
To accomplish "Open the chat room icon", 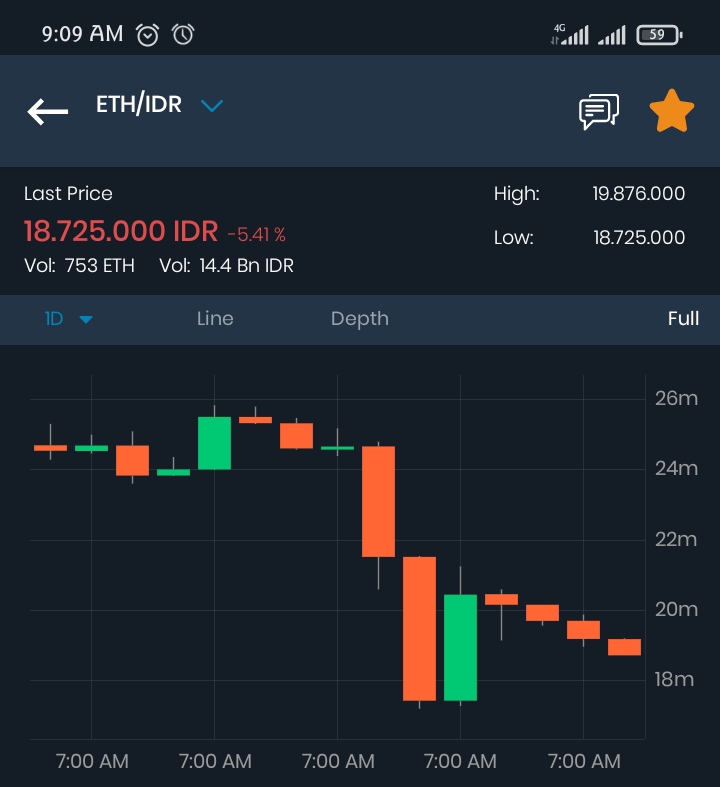I will (599, 111).
